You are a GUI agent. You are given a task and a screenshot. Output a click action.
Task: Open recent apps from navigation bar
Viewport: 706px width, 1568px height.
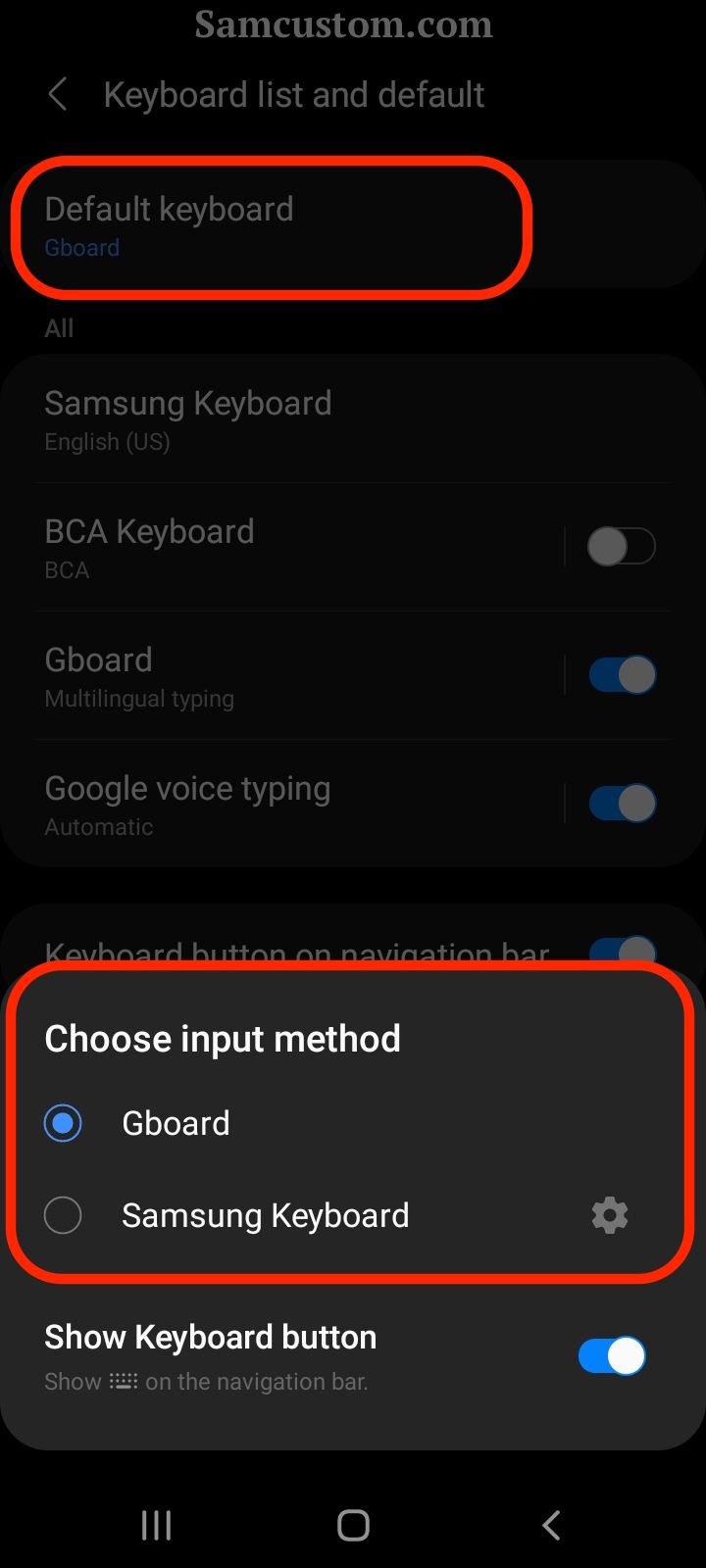pos(157,1525)
